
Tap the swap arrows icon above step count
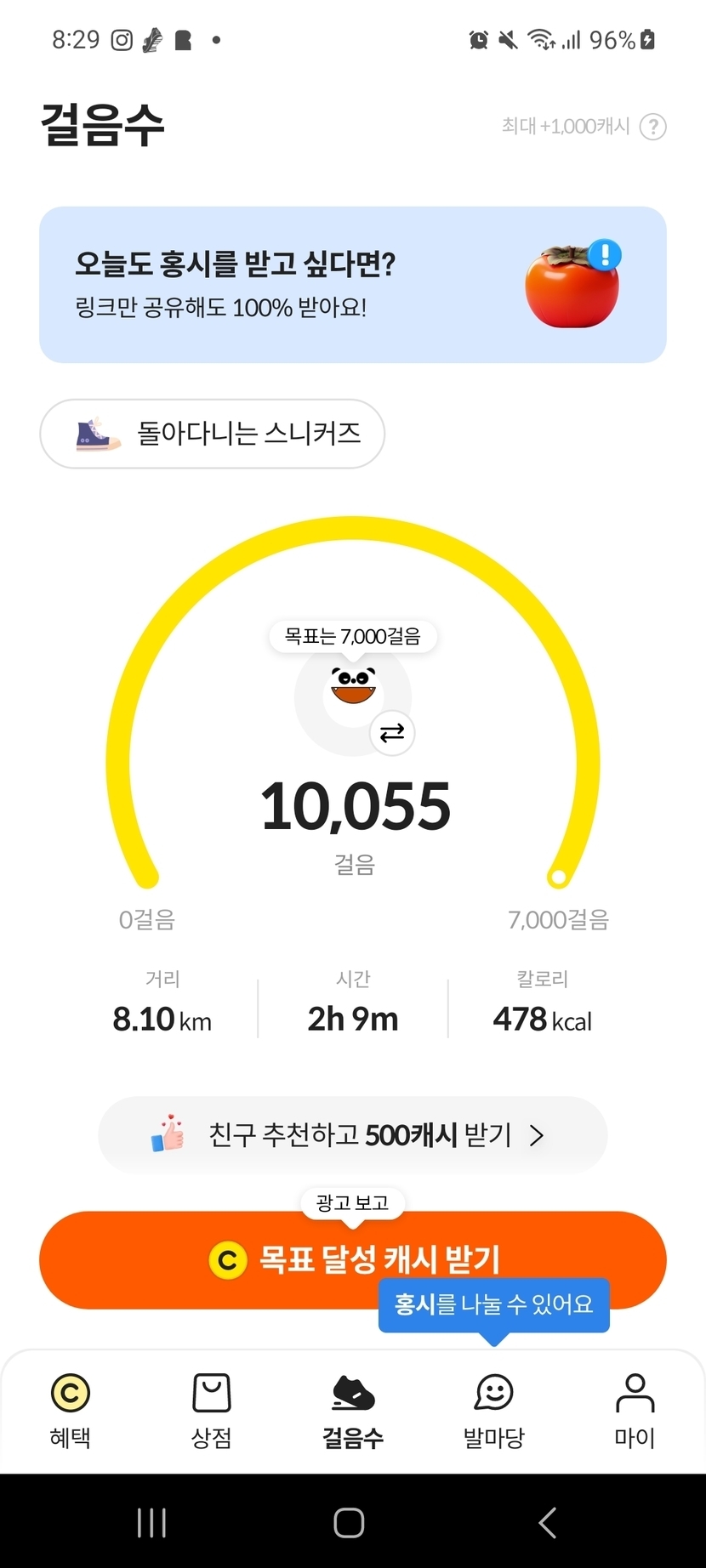(392, 733)
